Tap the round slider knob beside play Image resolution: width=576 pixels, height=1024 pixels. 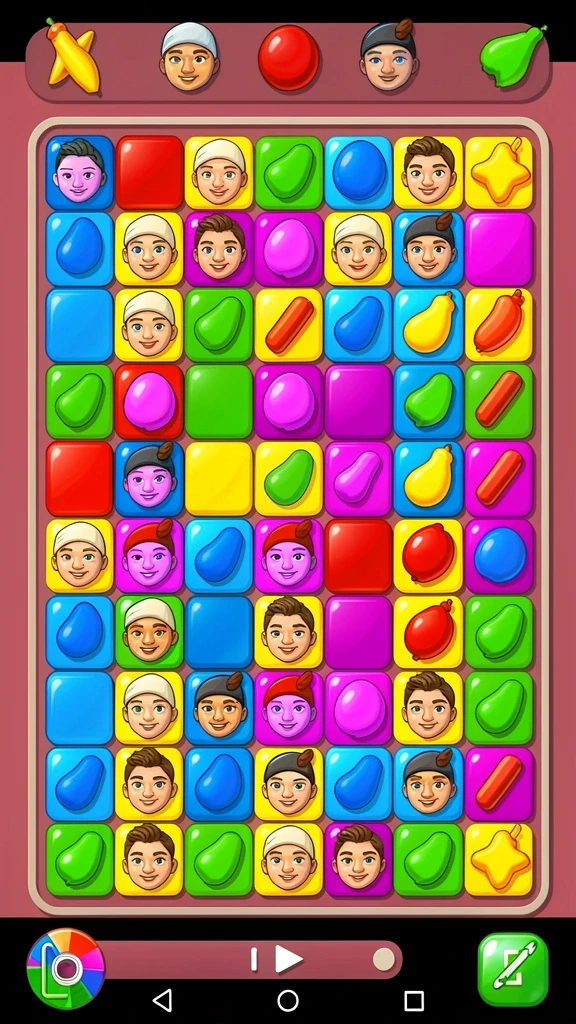tap(384, 959)
